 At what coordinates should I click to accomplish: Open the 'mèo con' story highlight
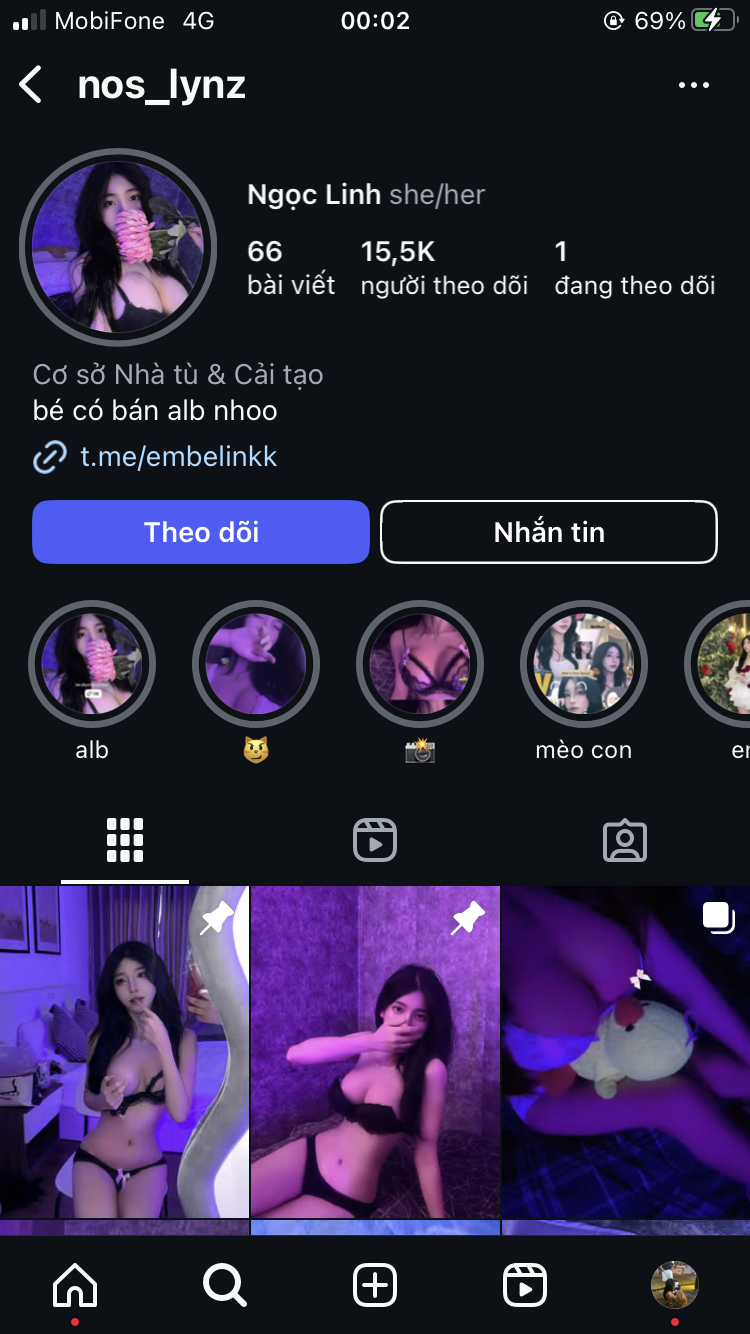pos(584,663)
